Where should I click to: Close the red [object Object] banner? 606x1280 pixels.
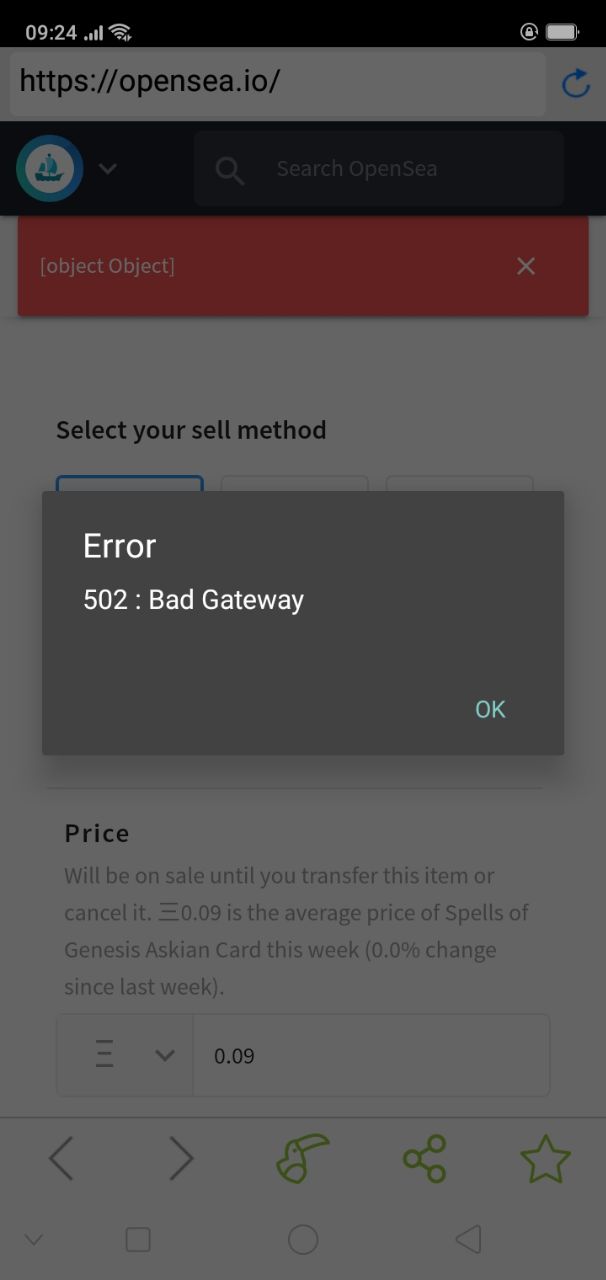click(526, 266)
